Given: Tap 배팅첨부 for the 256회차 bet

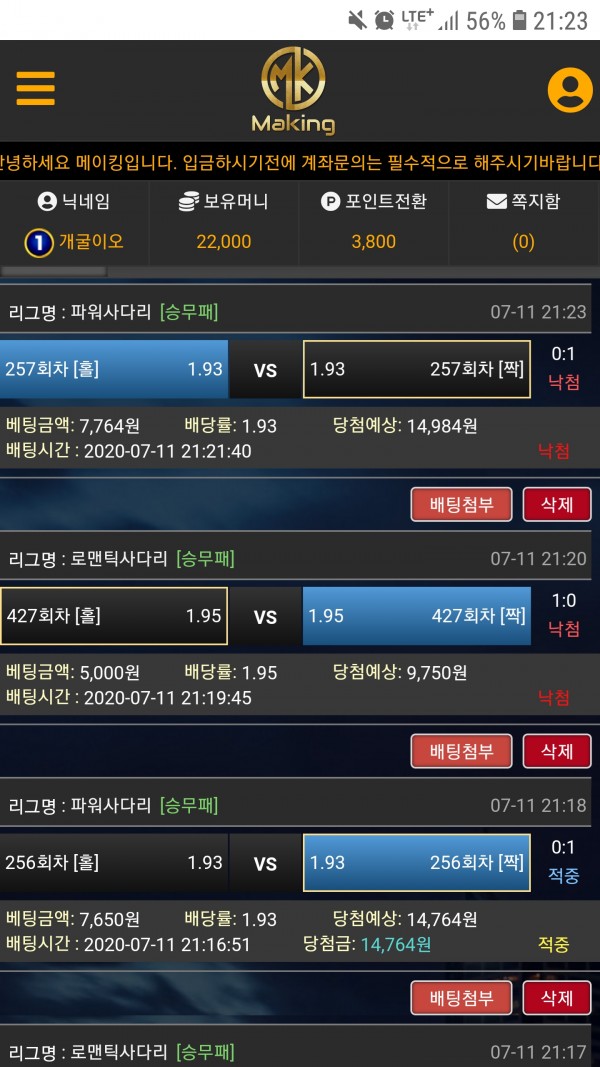Looking at the screenshot, I should tap(461, 997).
